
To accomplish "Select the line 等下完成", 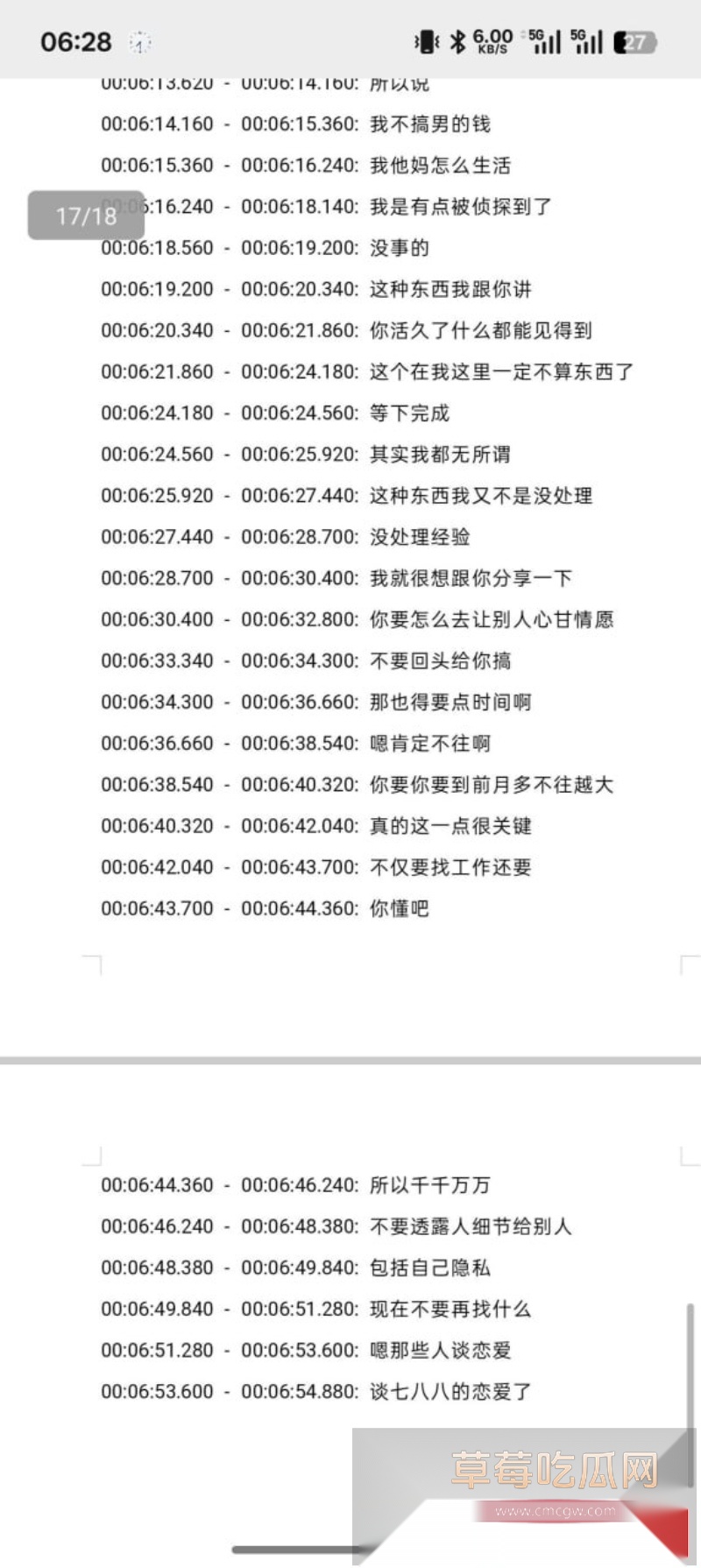I will (410, 413).
